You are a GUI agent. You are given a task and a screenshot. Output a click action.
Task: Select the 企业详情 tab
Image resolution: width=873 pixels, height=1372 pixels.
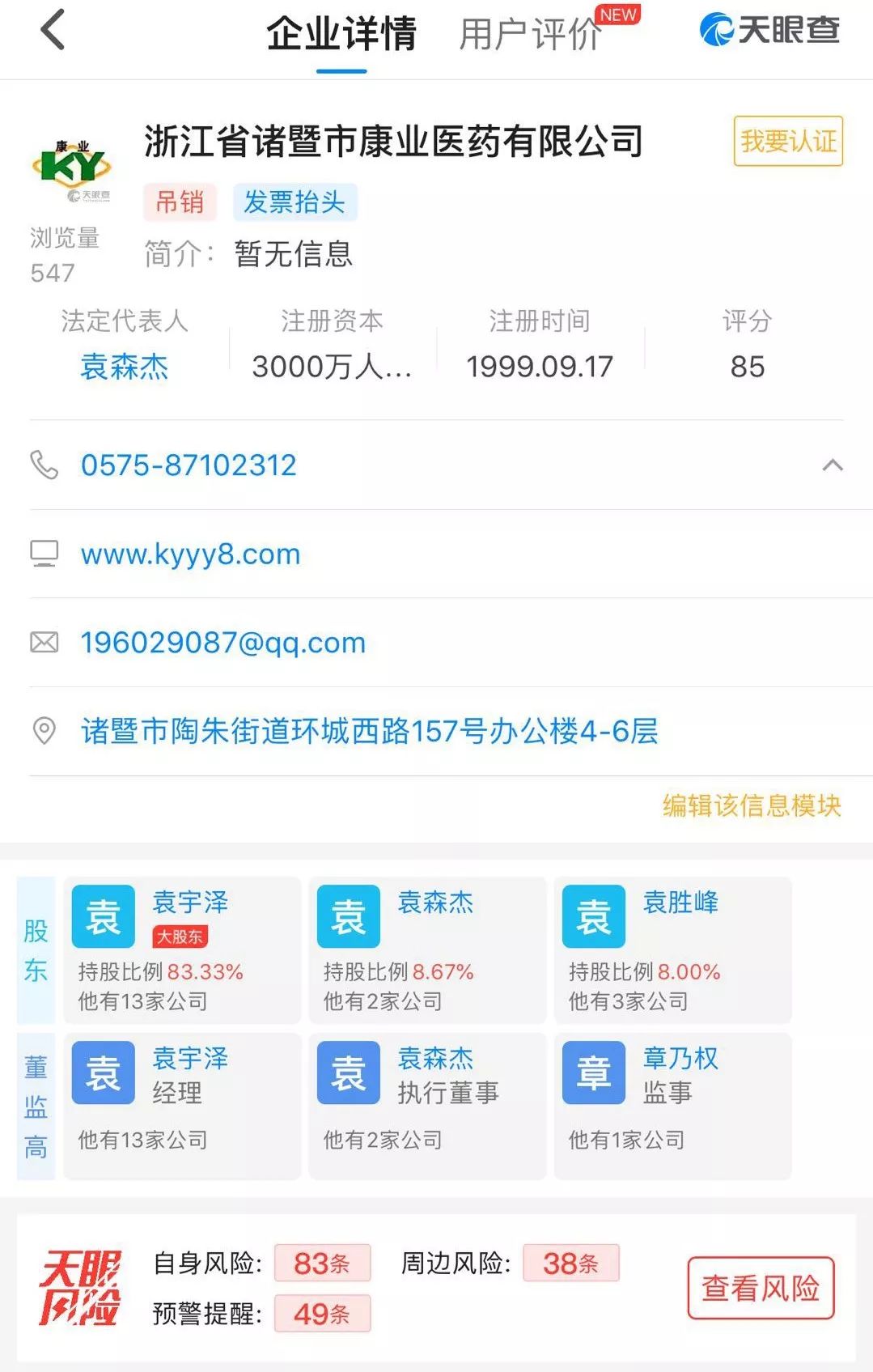click(x=340, y=34)
